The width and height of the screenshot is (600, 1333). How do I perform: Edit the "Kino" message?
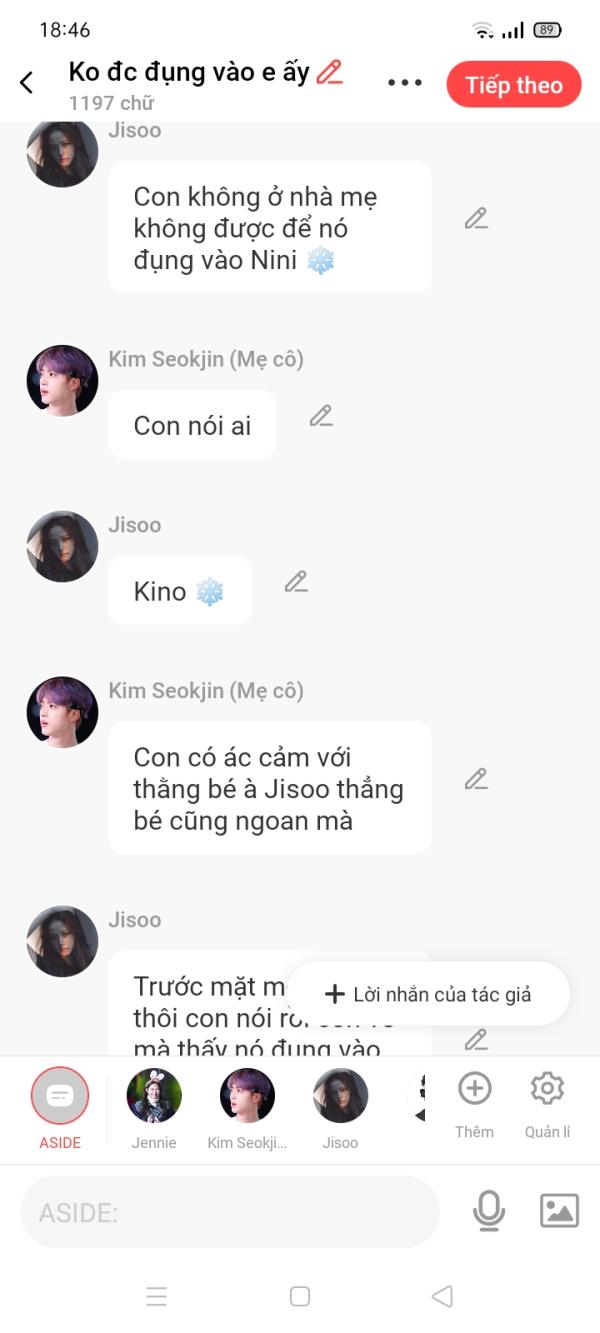click(x=296, y=582)
